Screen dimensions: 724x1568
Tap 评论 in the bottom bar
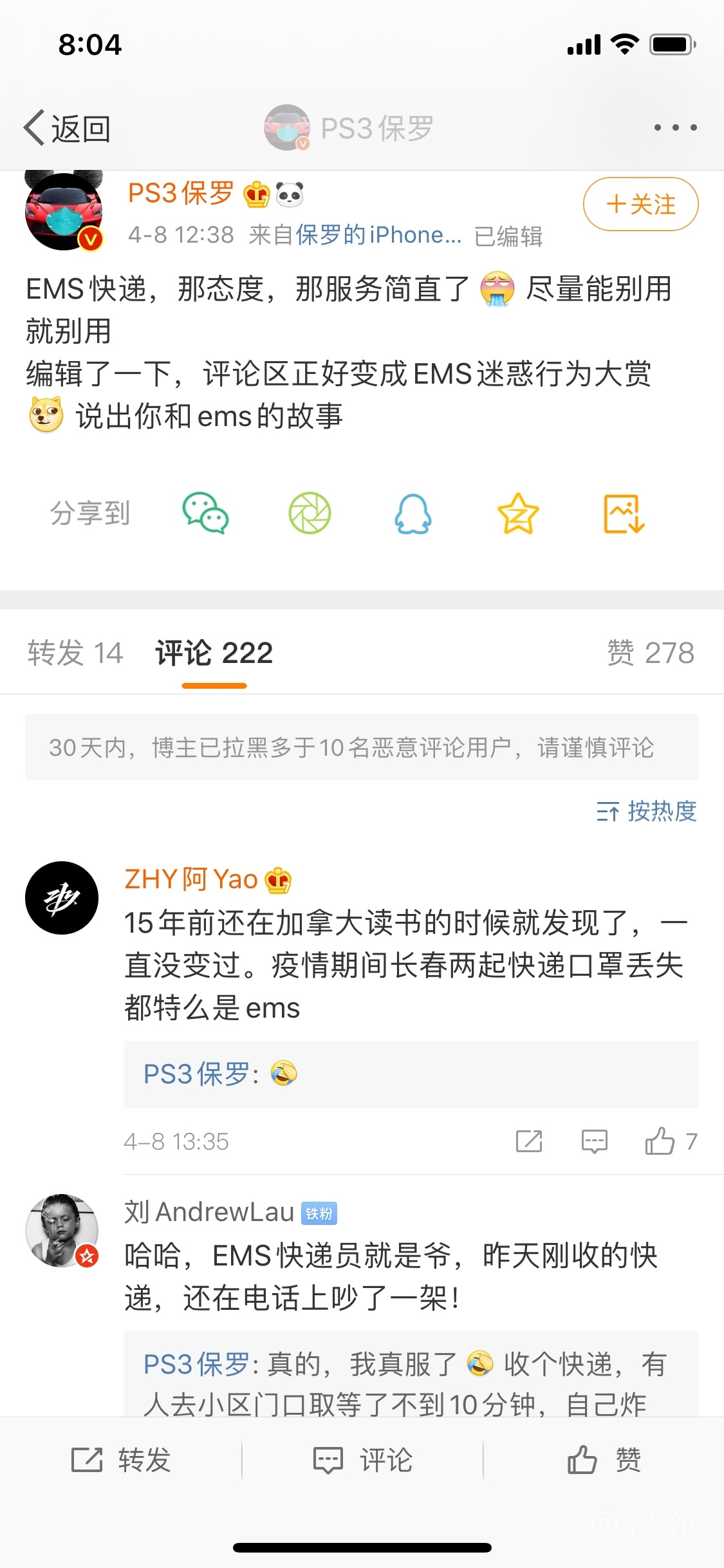point(362,1460)
